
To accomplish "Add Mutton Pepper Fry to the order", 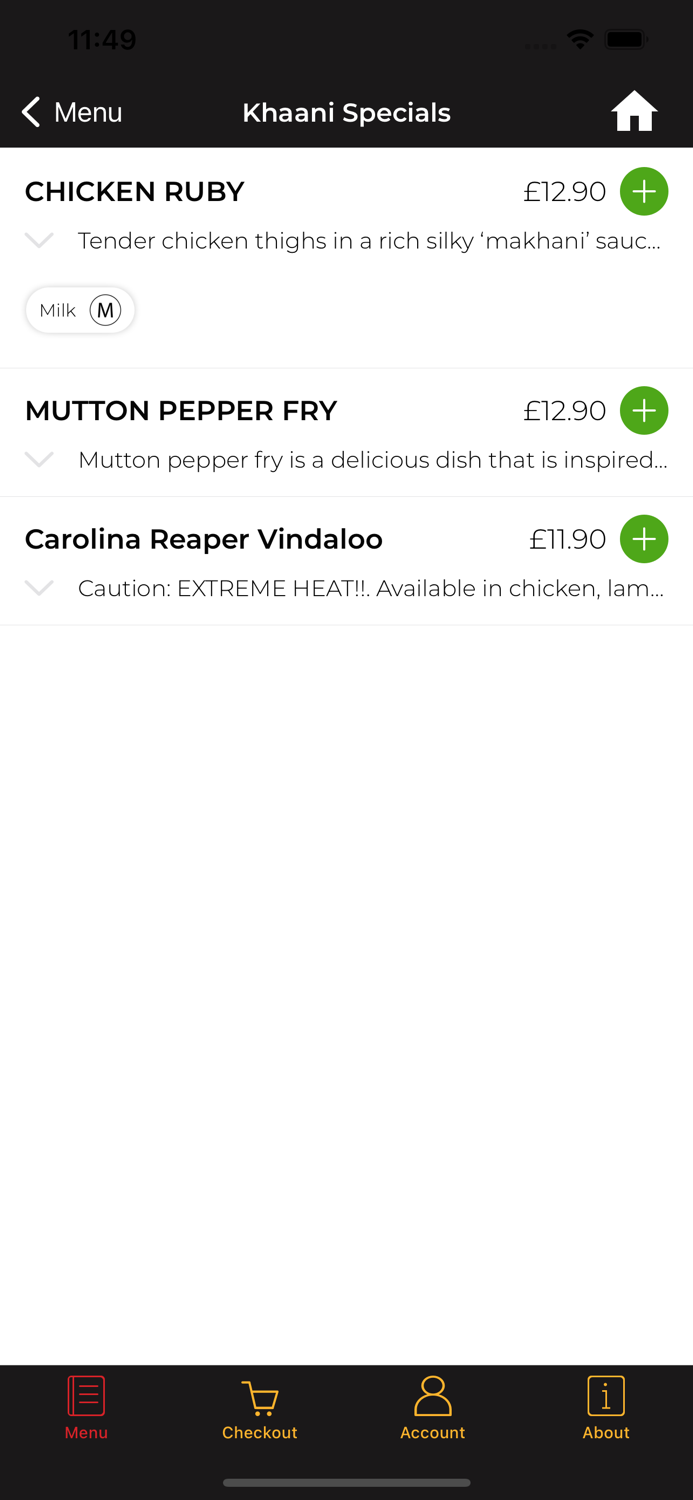I will coord(644,411).
